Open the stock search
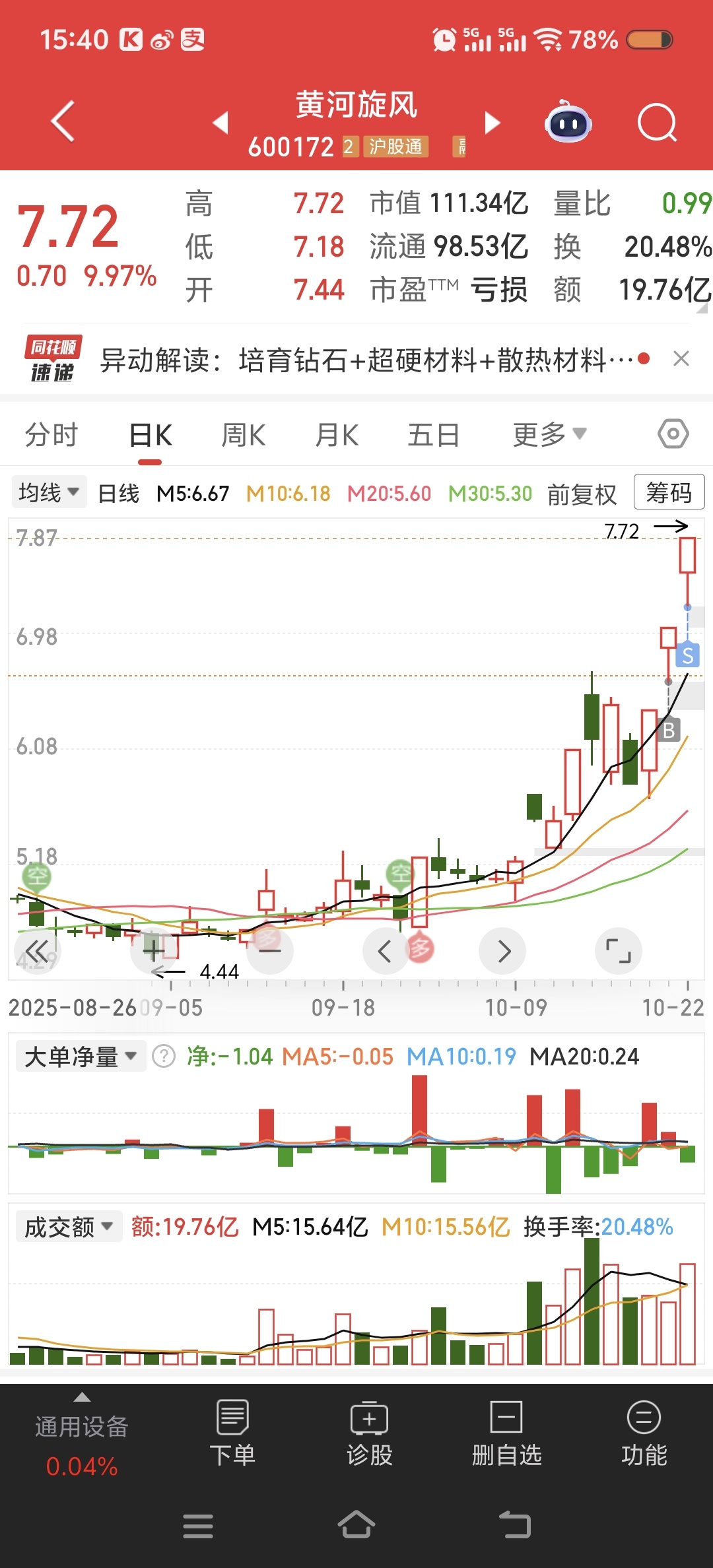Screen dimensions: 713x1568 (657, 123)
